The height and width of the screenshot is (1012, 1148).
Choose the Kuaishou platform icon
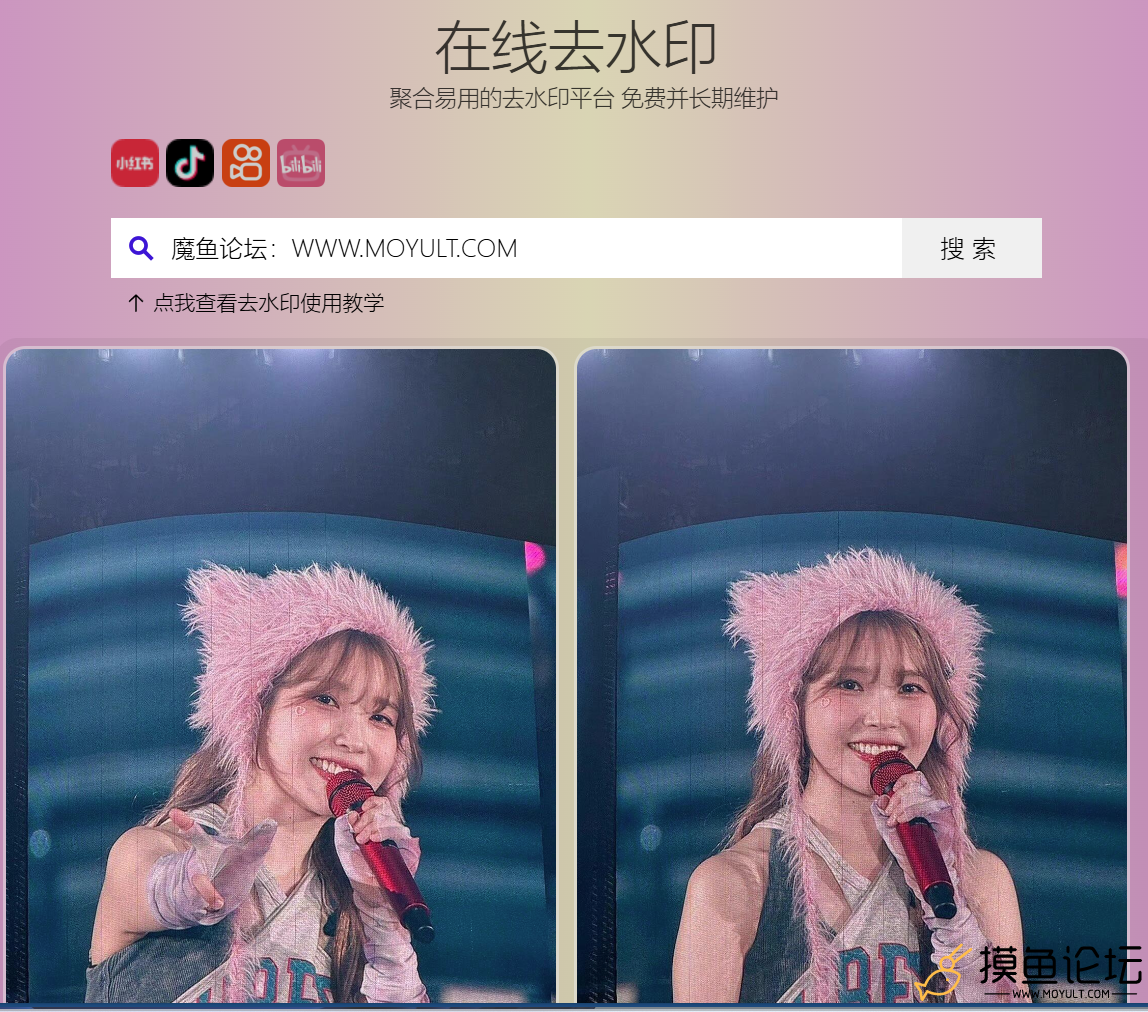(x=246, y=163)
